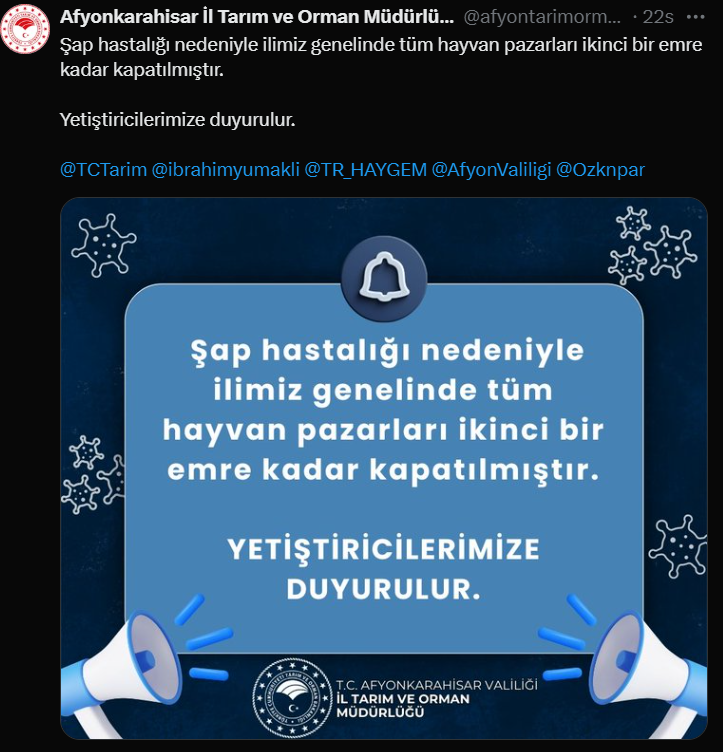Open the Afyonkarahisar İl Tarım ve Orman Müdürlüğü name
Viewport: 723px width, 752px height.
coord(257,19)
